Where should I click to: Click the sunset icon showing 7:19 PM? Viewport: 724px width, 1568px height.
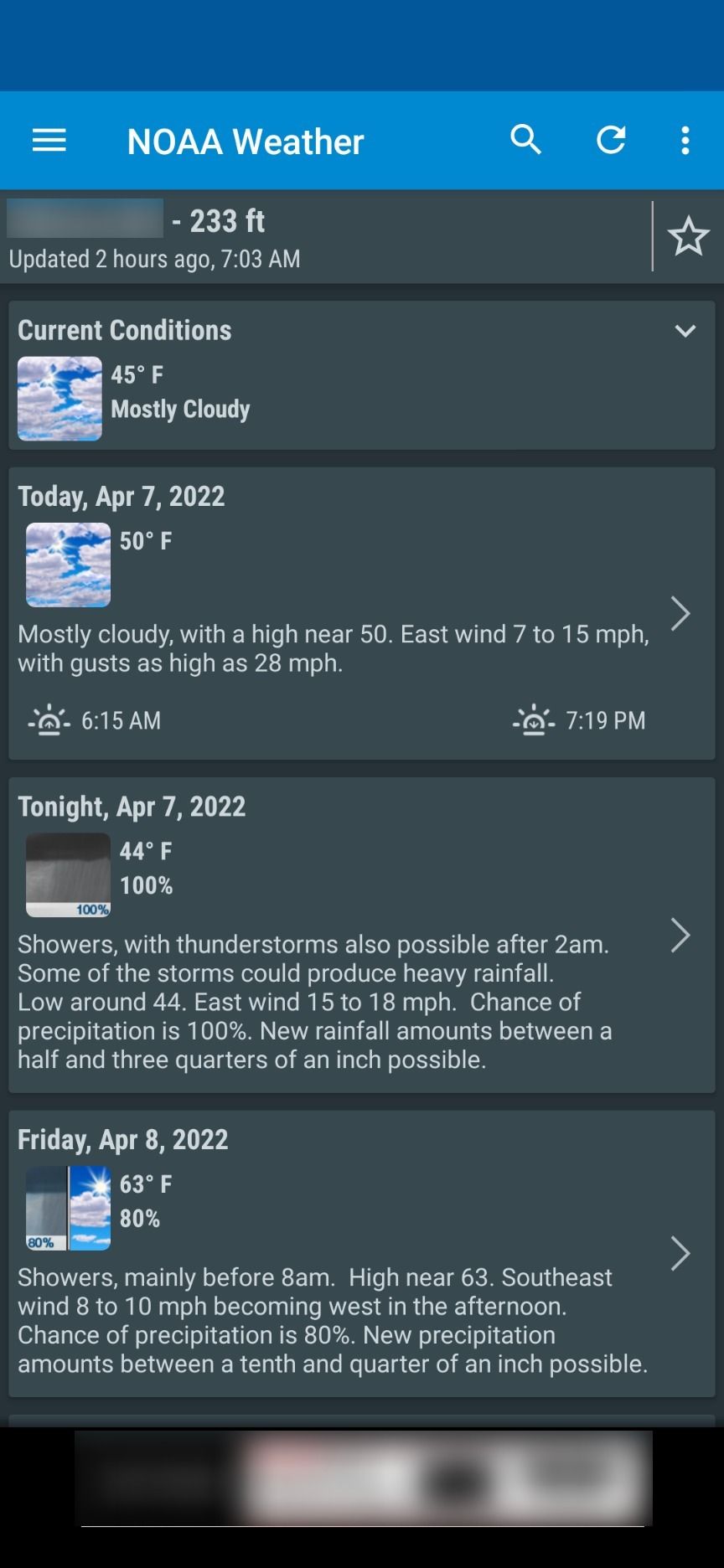(x=532, y=720)
